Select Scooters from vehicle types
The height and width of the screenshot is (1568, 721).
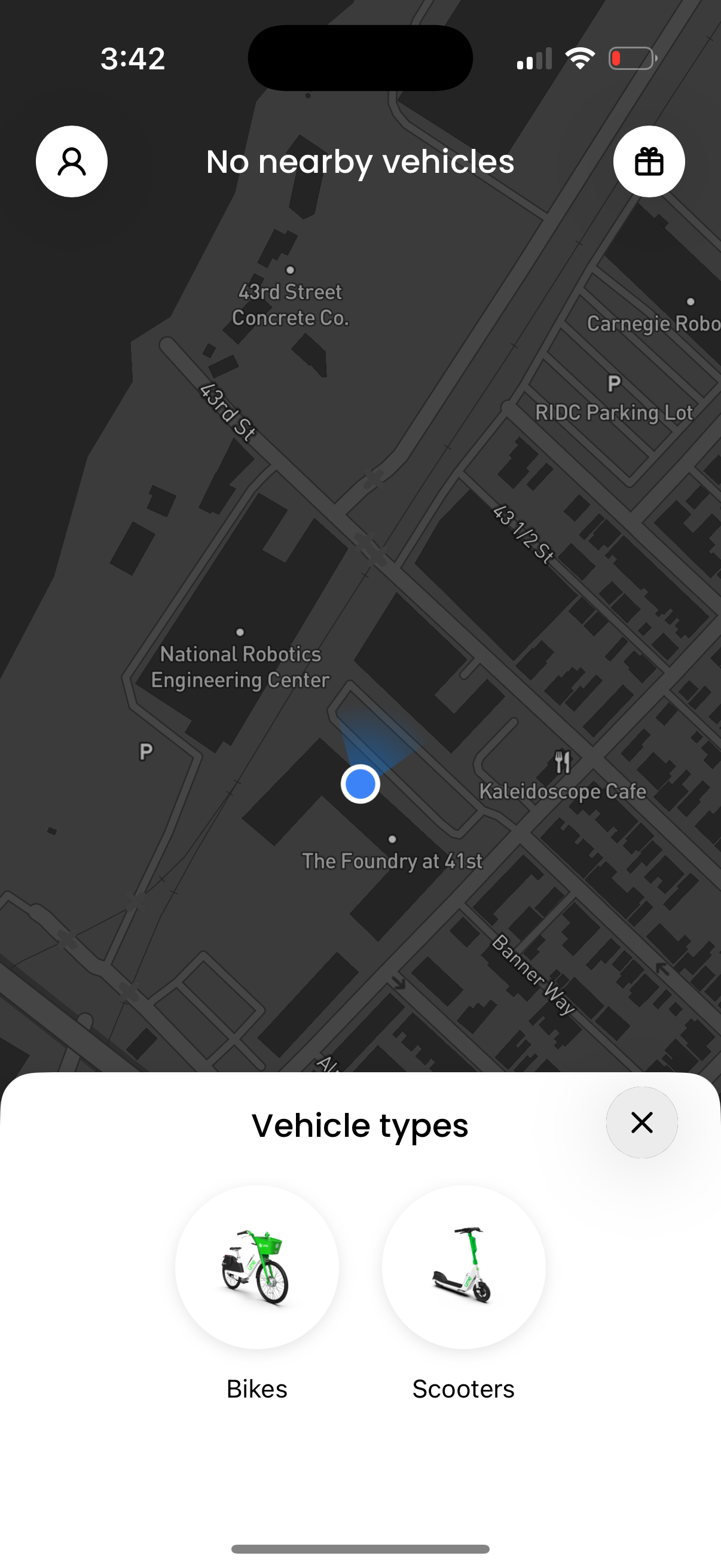463,1268
